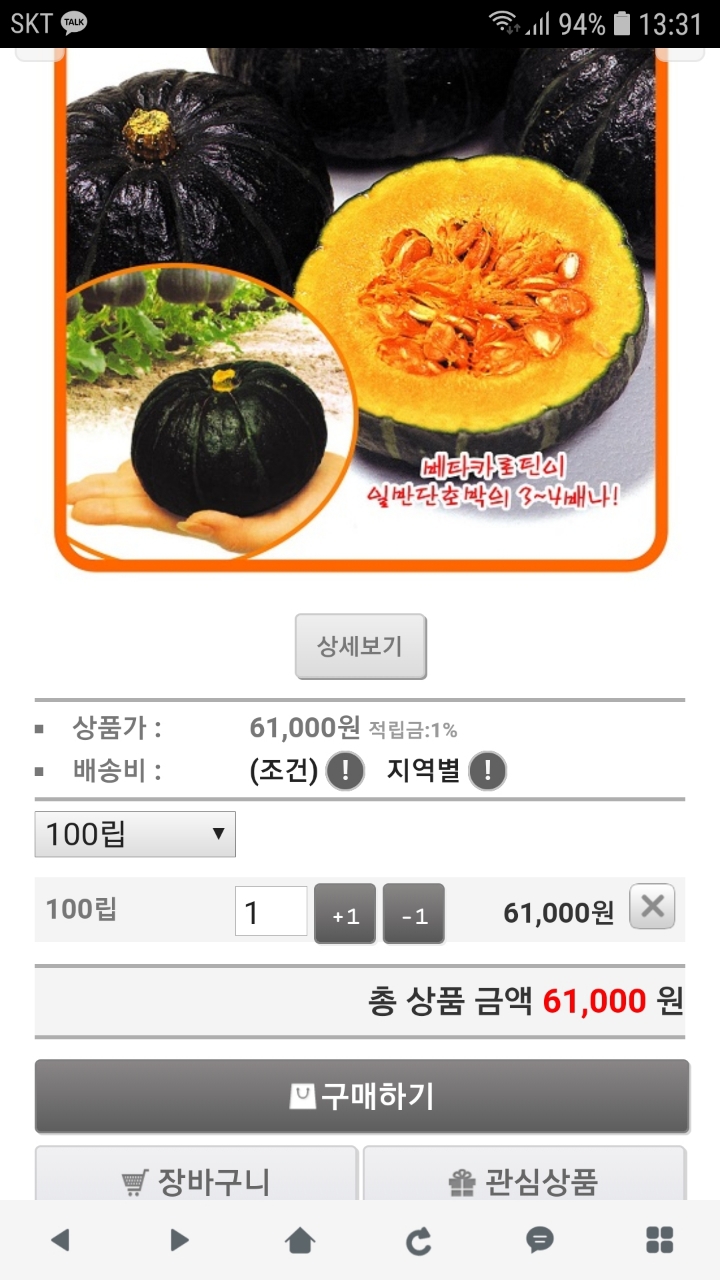Viewport: 720px width, 1280px height.
Task: Remove the 100립 selected option
Action: tap(652, 907)
